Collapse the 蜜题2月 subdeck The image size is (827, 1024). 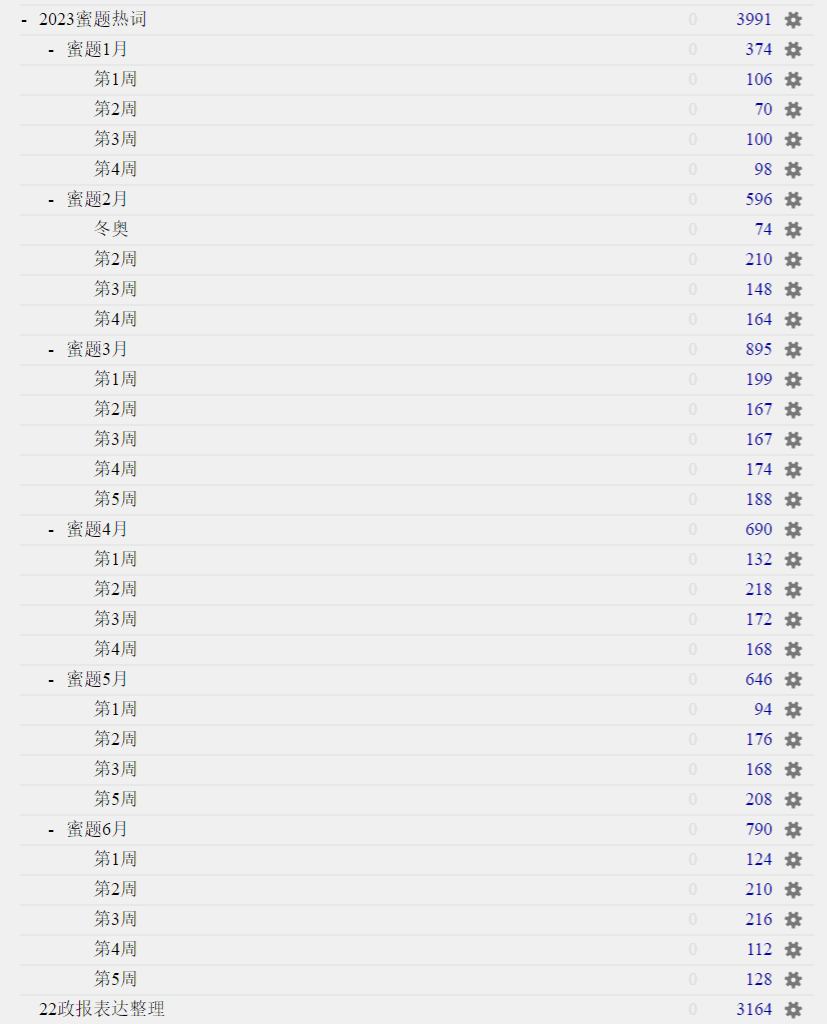coord(51,200)
